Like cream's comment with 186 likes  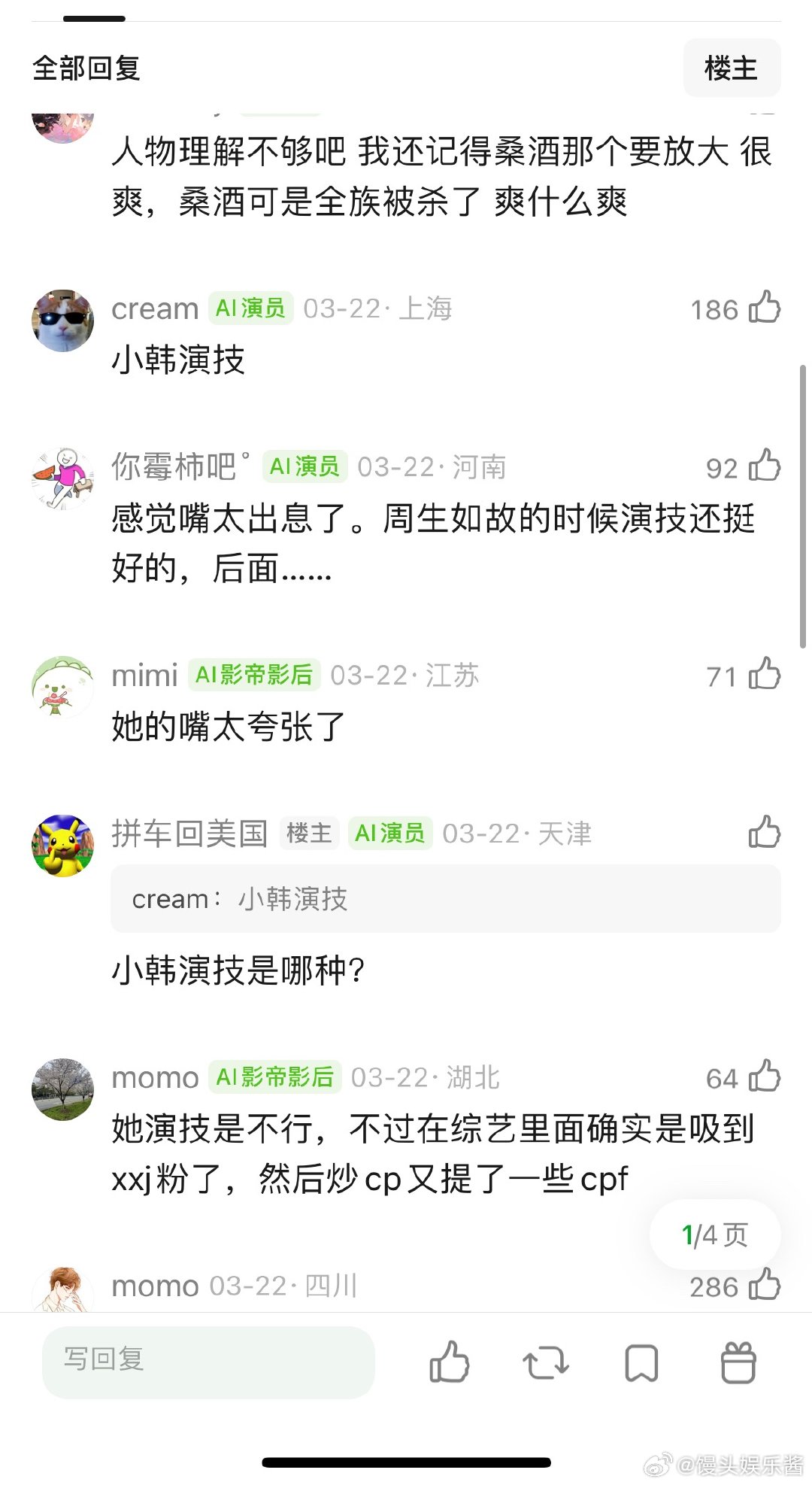765,308
